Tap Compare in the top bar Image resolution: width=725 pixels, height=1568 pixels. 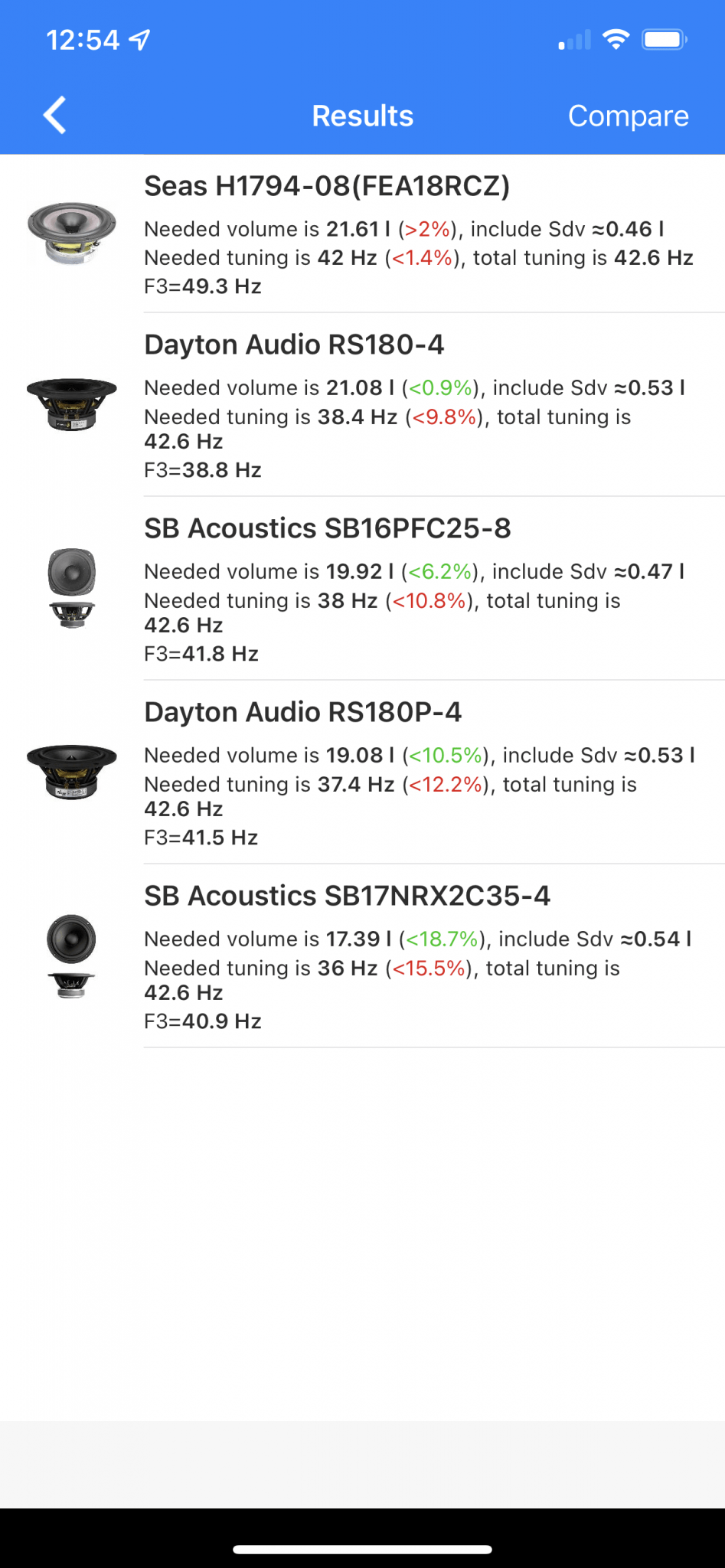point(628,116)
